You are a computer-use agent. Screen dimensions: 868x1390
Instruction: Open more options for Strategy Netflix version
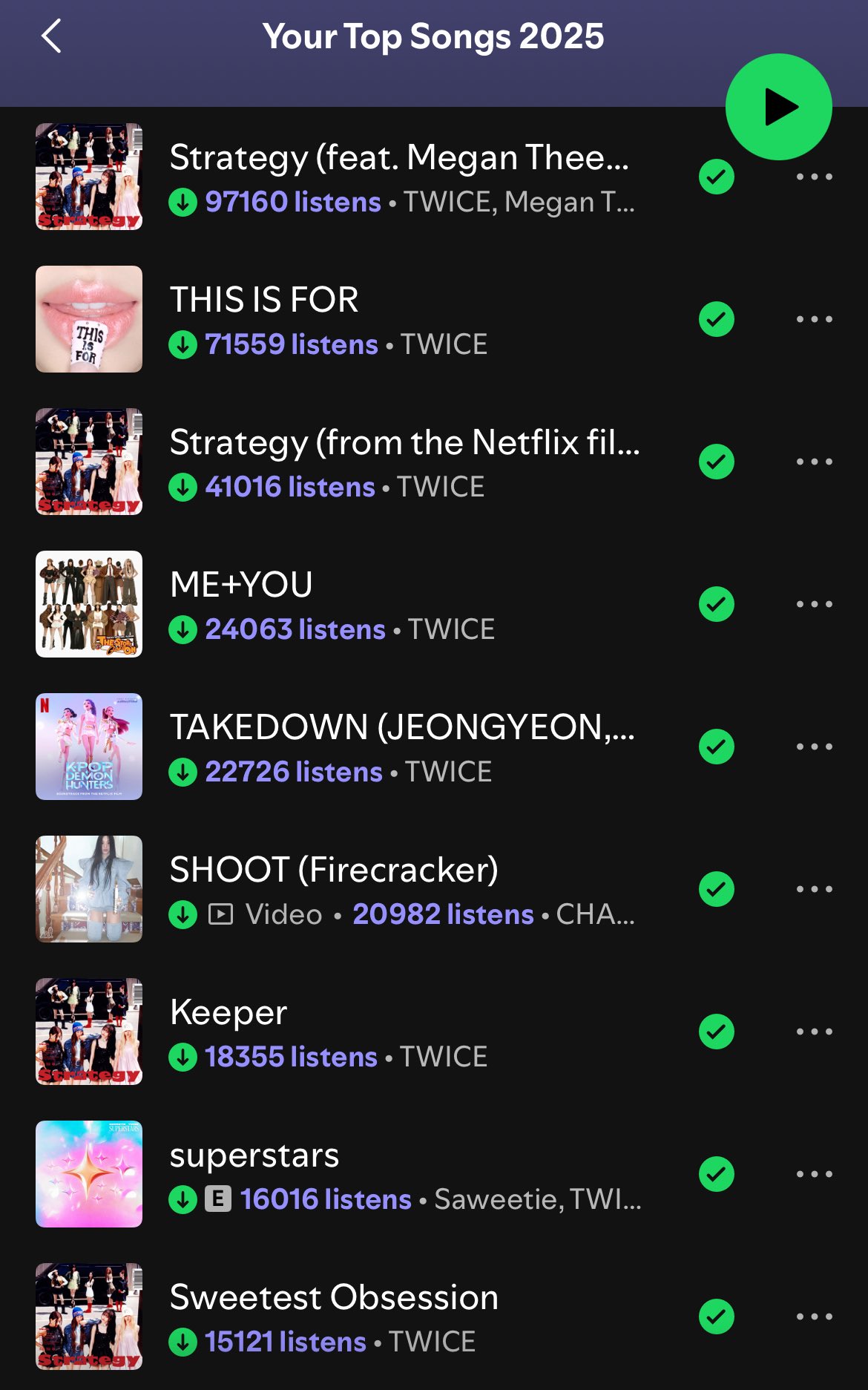[x=814, y=462]
